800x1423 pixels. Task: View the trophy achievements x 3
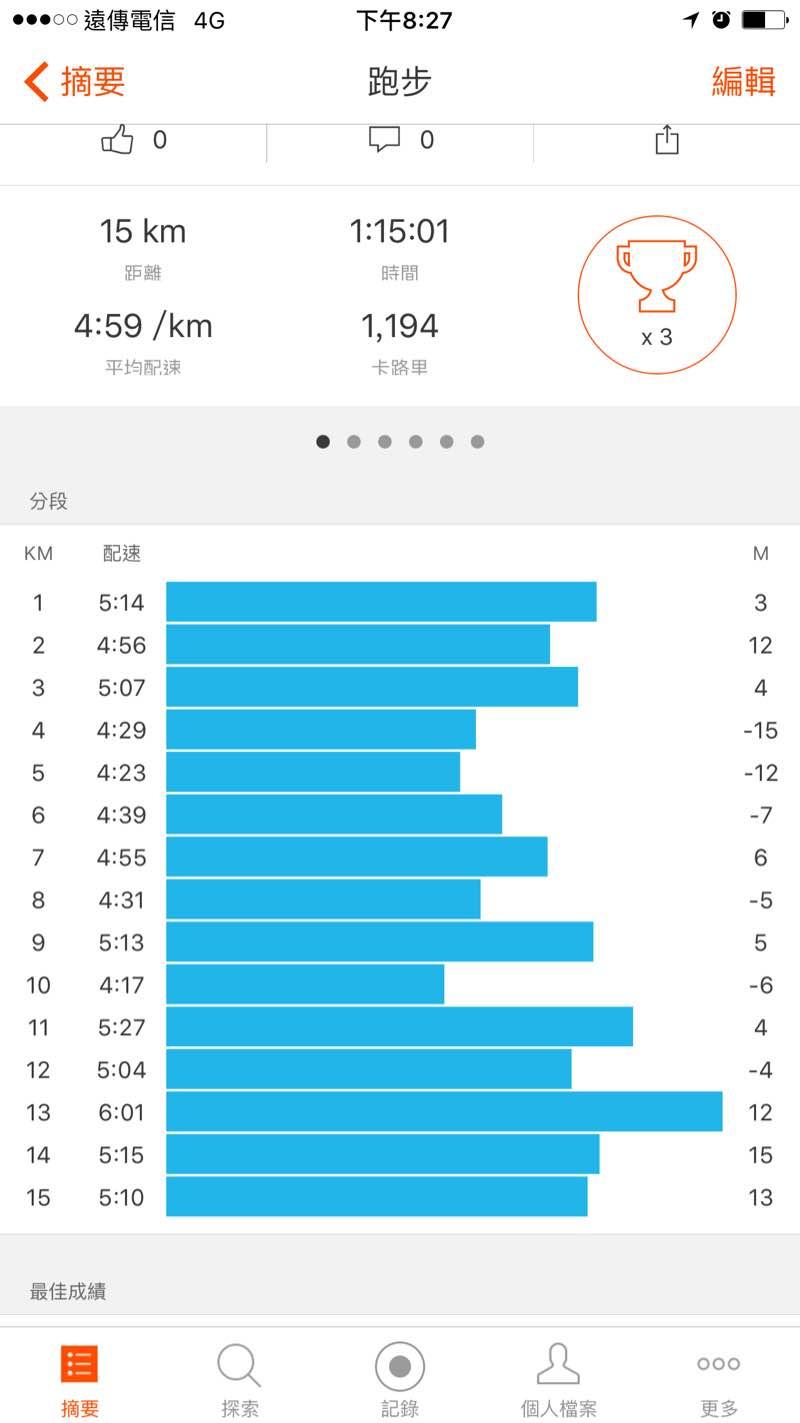coord(657,295)
